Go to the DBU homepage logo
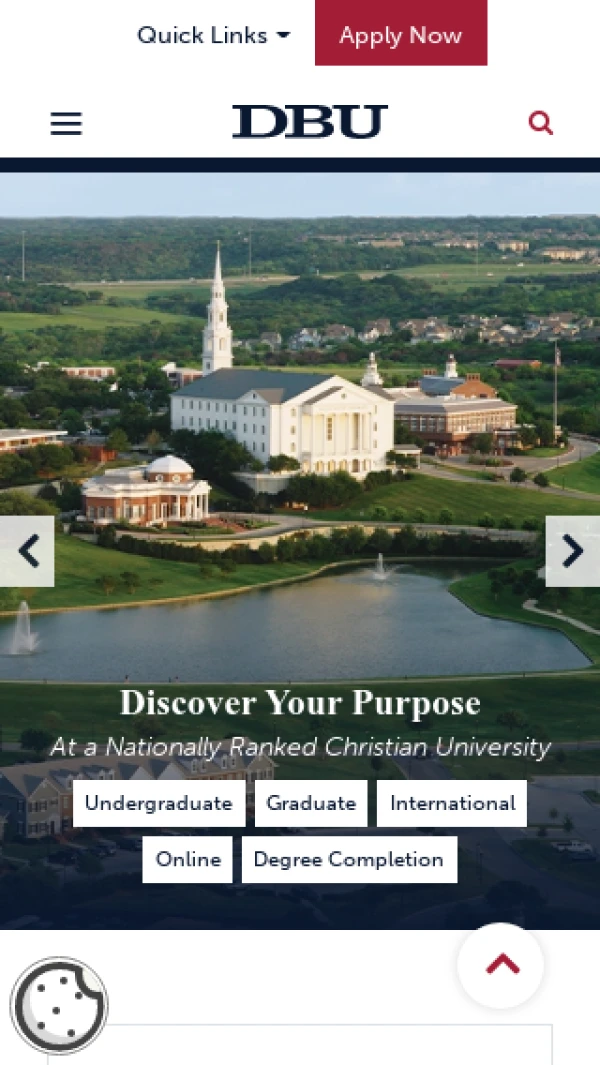 [x=310, y=122]
